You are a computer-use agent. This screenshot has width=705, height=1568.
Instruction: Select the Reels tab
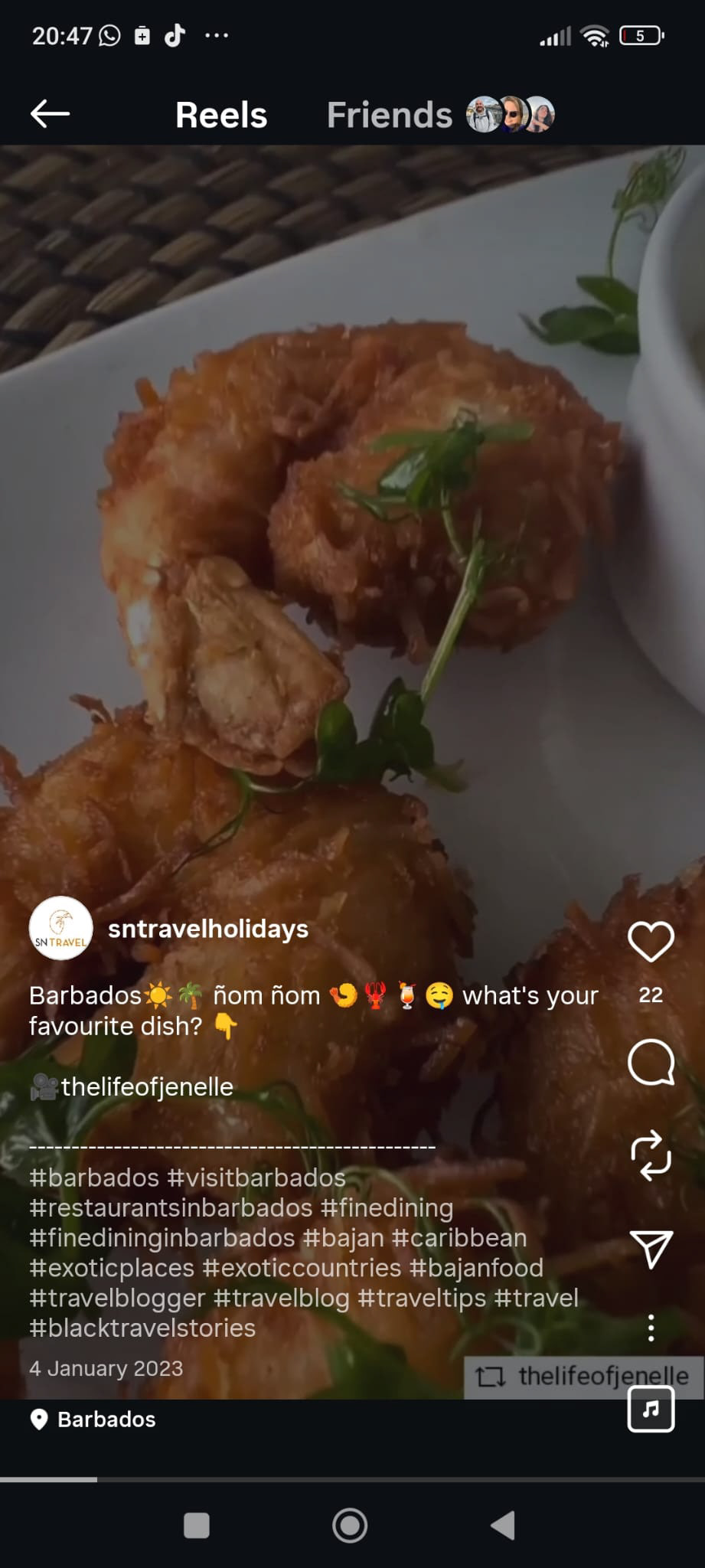tap(221, 115)
